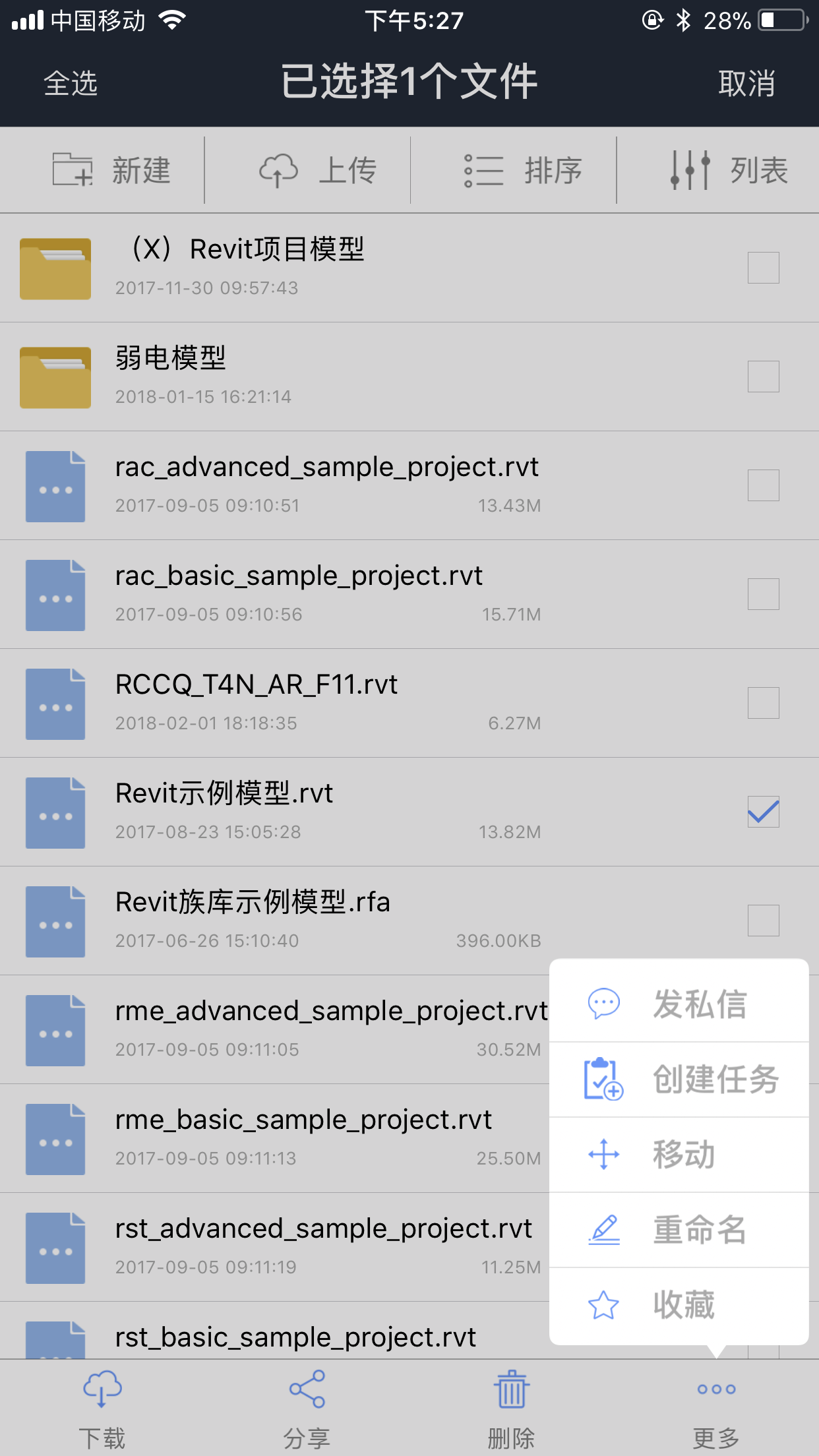Check the box for (X) Revit项目模型 folder

click(763, 268)
